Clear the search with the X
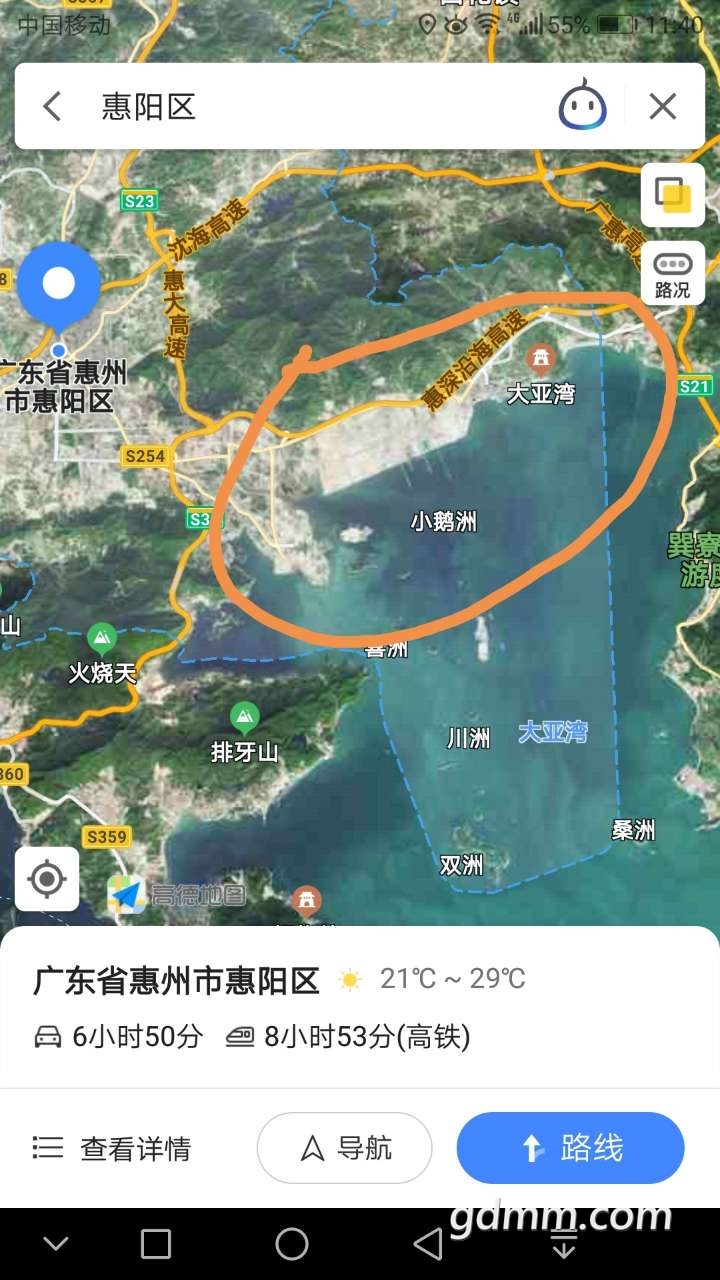The height and width of the screenshot is (1280, 720). tap(663, 106)
